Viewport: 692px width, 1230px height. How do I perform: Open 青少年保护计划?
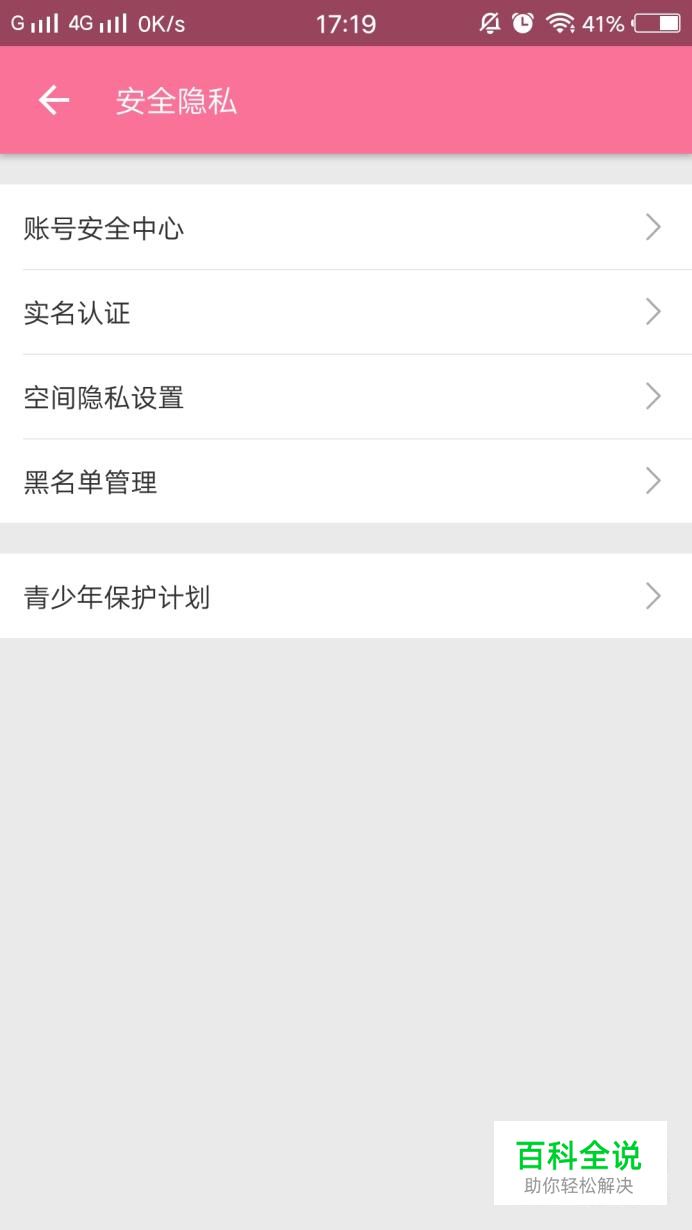[346, 596]
